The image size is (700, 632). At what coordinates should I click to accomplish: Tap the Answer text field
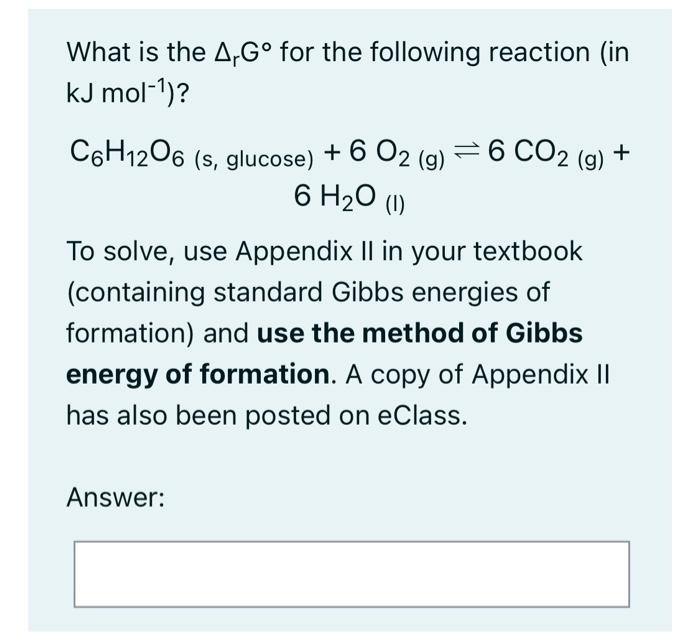click(x=351, y=574)
